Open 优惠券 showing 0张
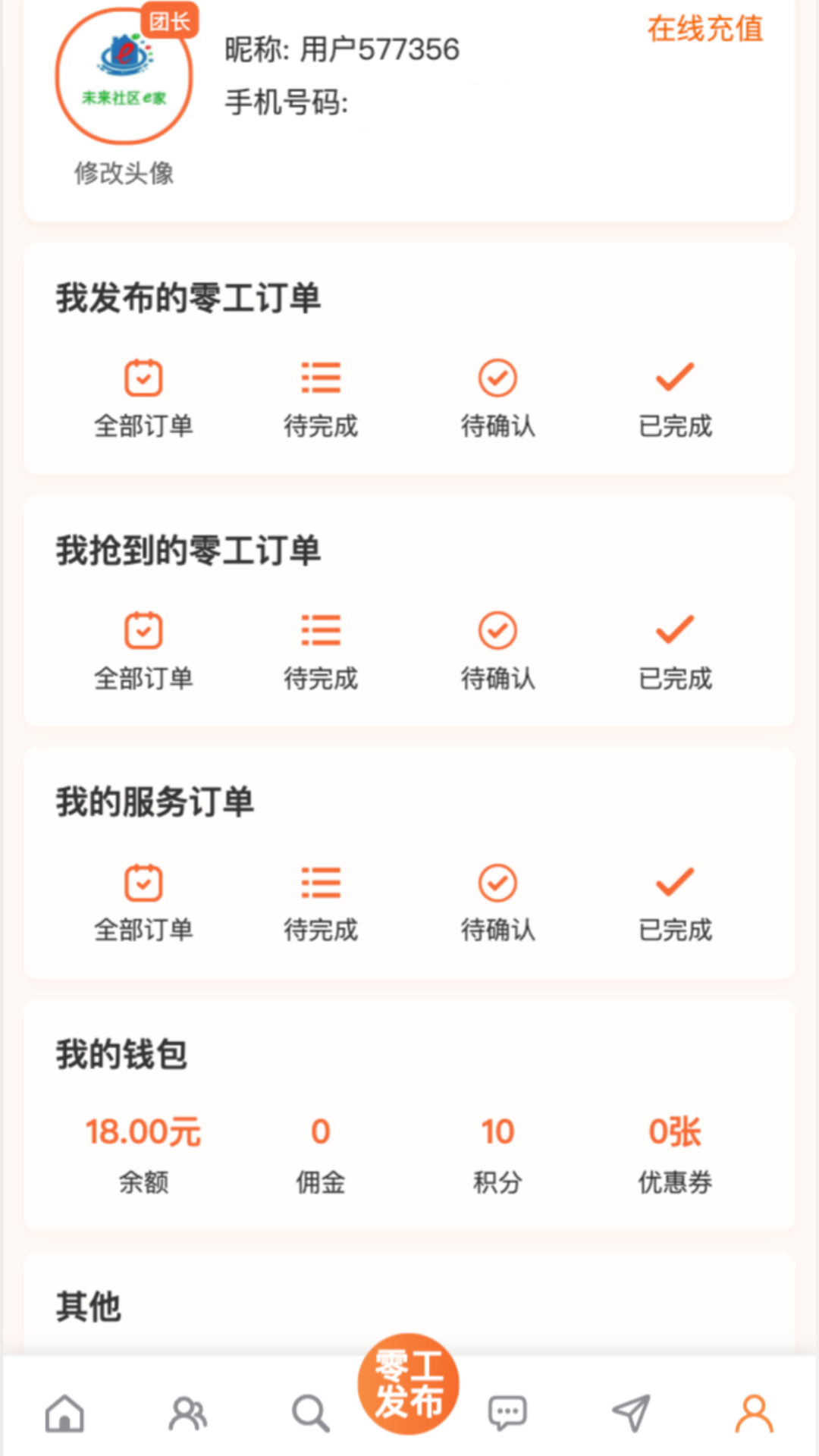 673,1153
